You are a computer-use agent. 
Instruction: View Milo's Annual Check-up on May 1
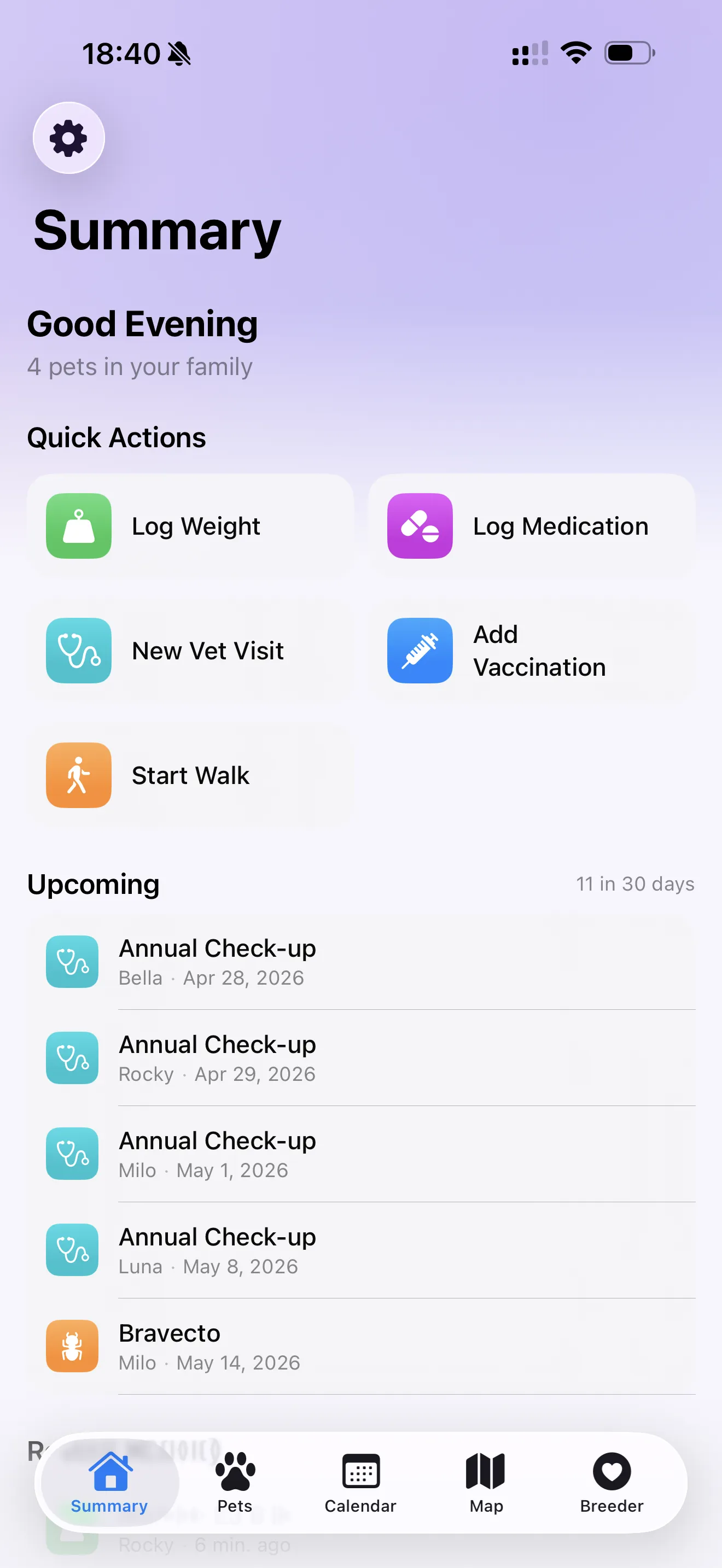coord(360,1154)
